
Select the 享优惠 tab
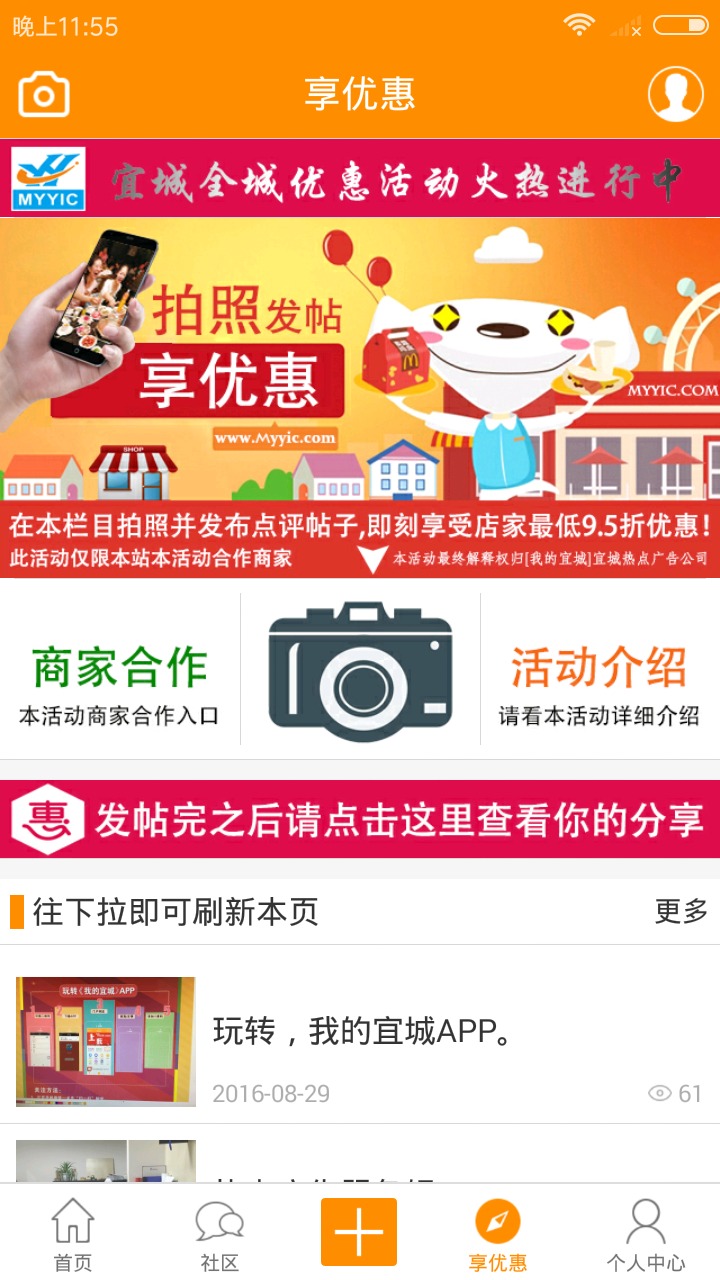tap(498, 1235)
